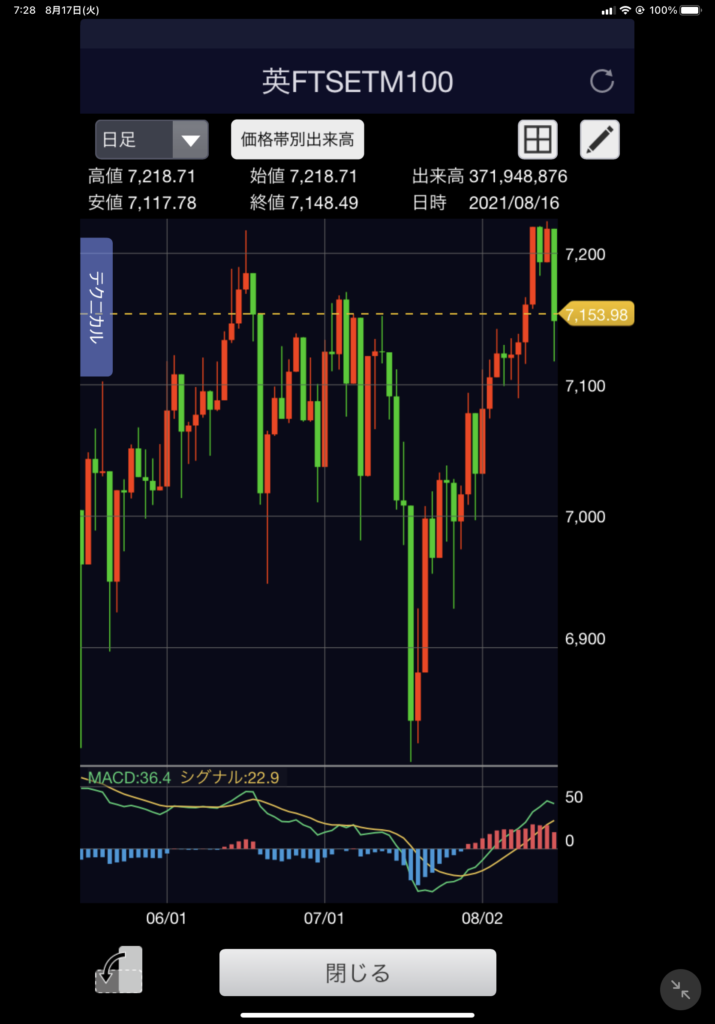Screen dimensions: 715x1024
Task: Refresh the FTSE100 chart data
Action: point(602,81)
